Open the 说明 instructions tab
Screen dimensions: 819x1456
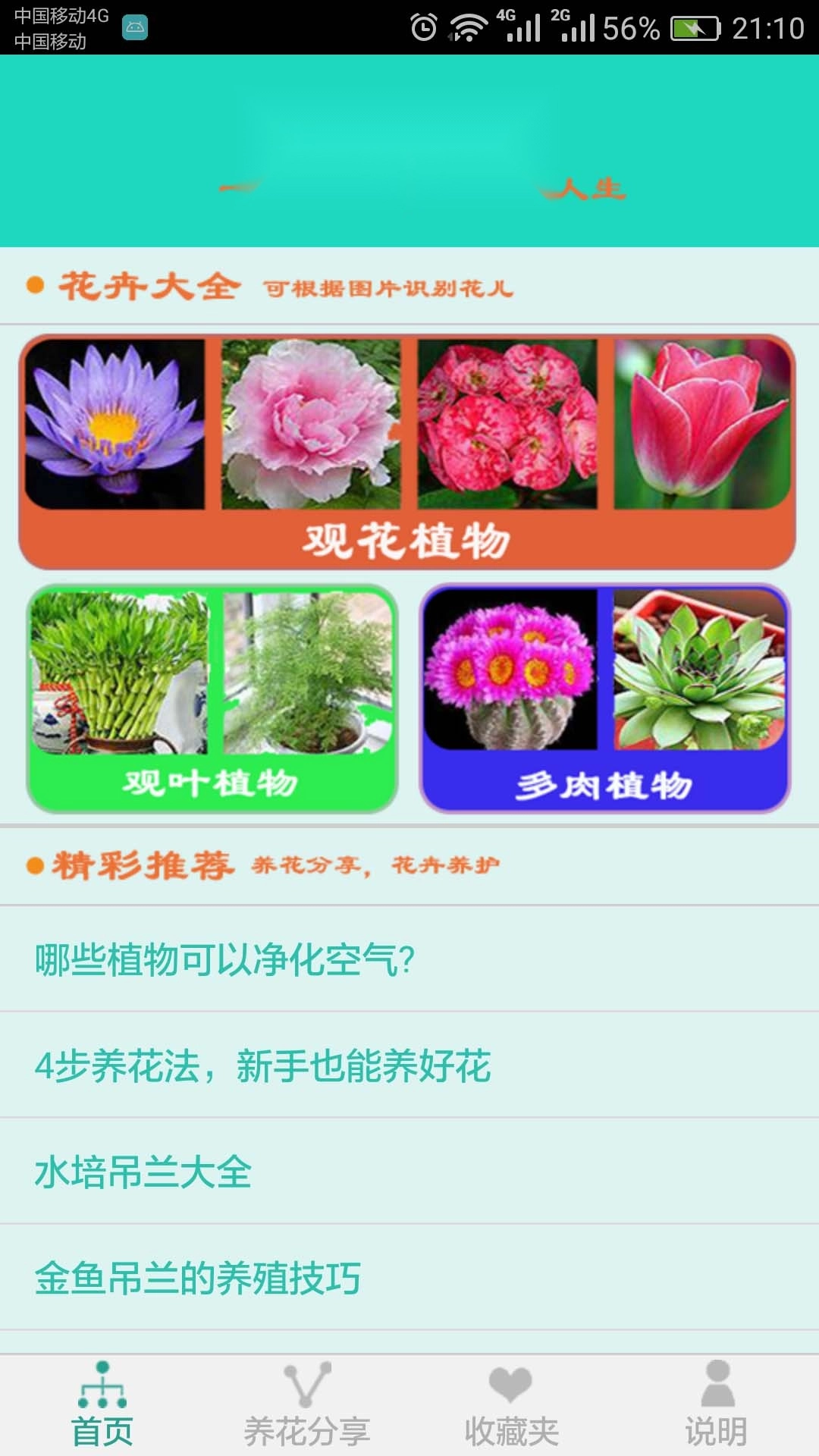(x=716, y=1405)
